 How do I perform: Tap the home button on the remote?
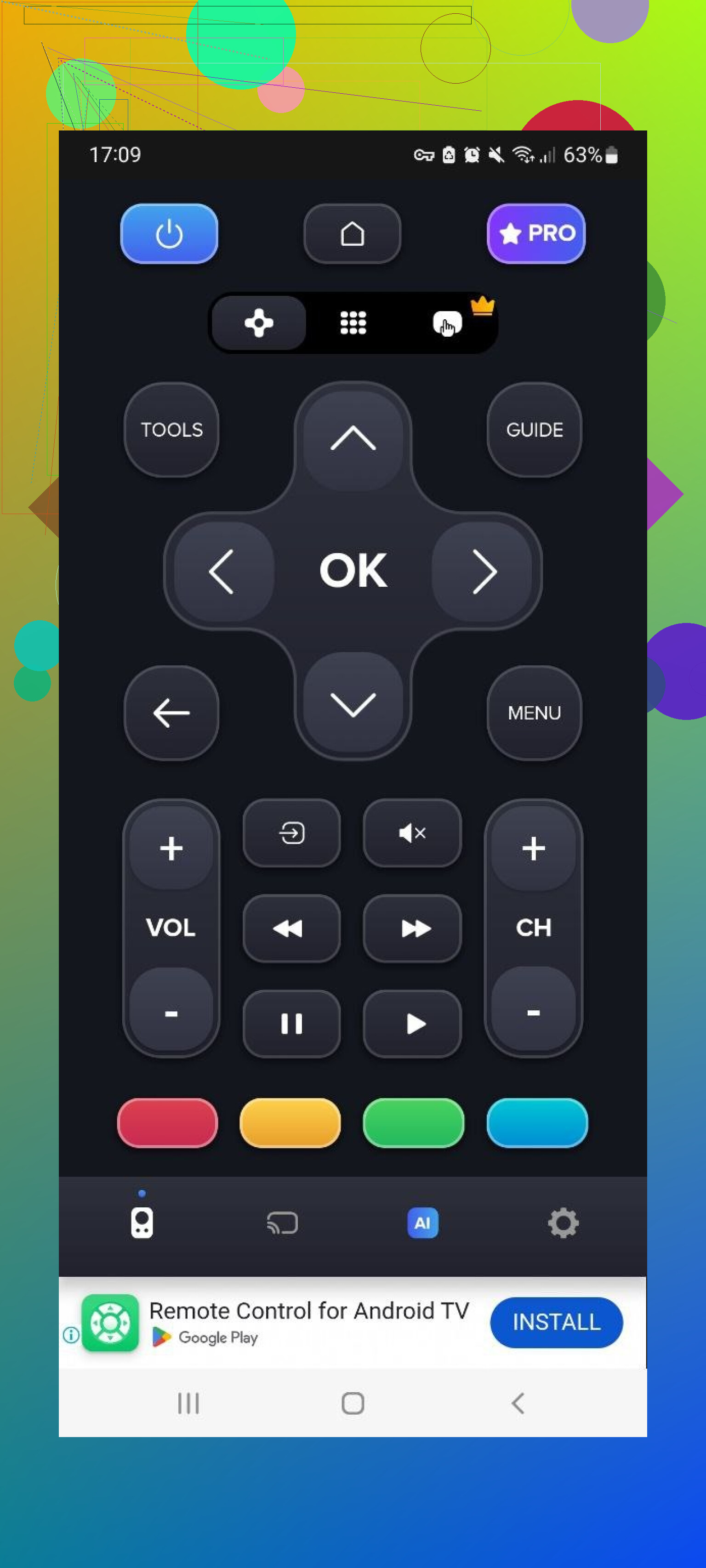pos(352,234)
